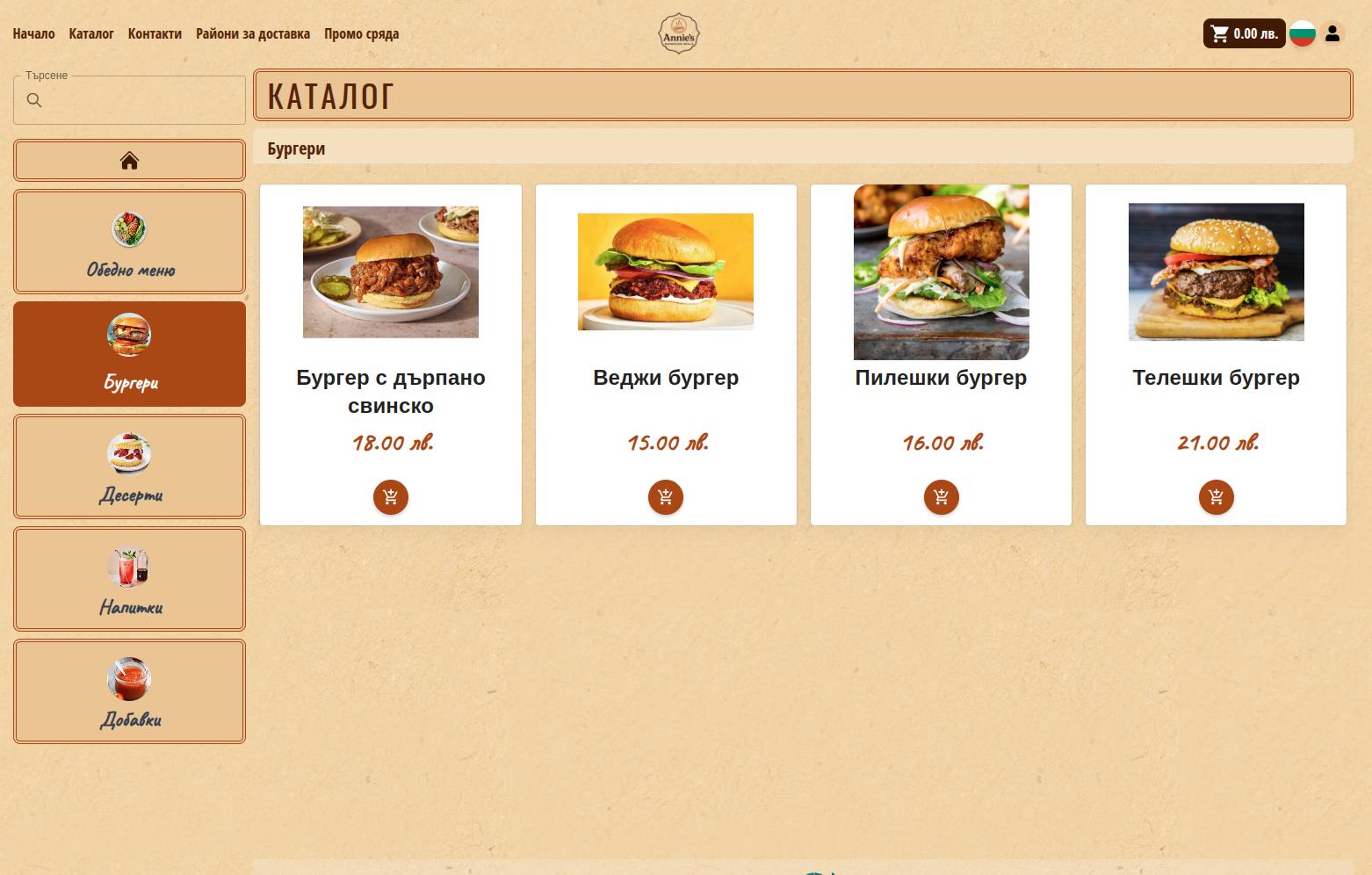
Task: View the Веджи бургер product card
Action: pyautogui.click(x=666, y=377)
